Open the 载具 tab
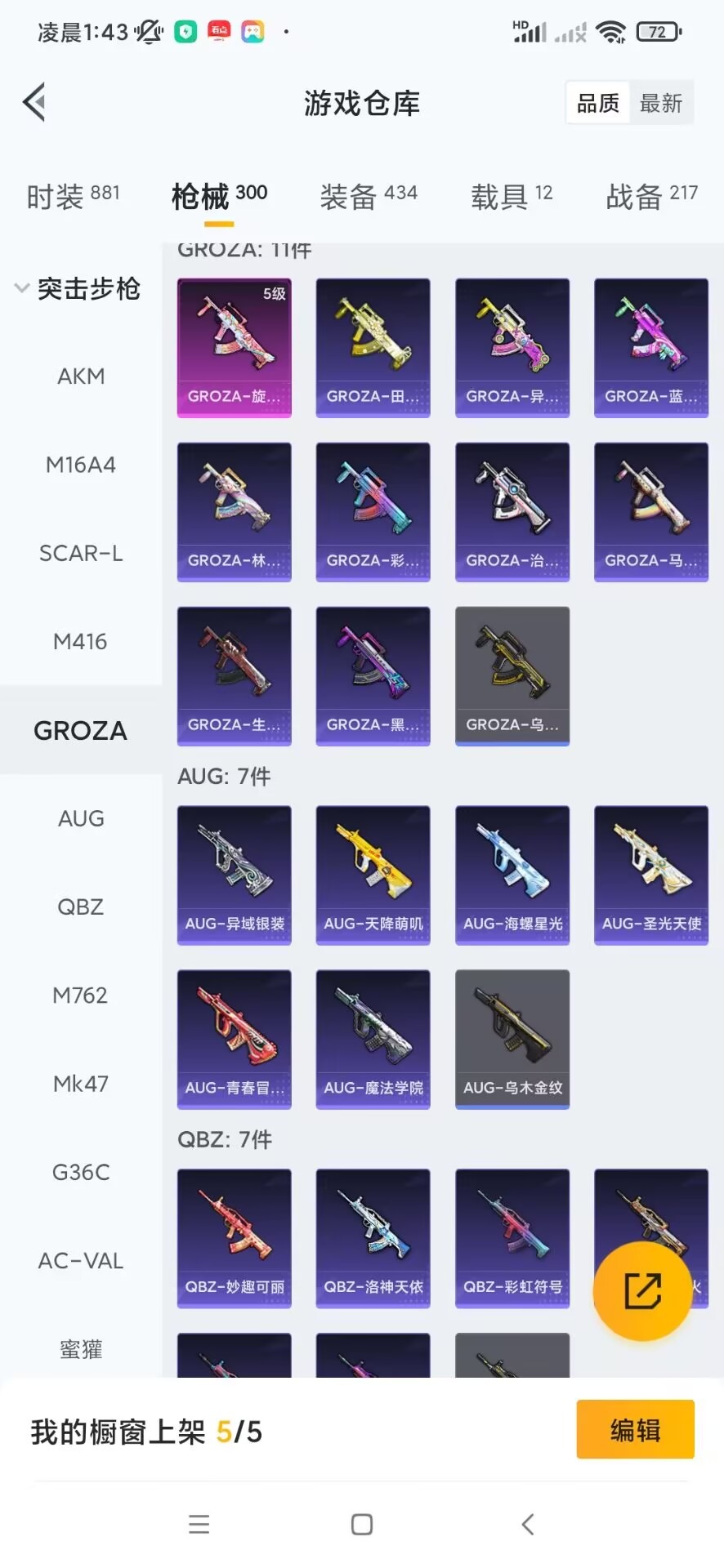The image size is (724, 1568). 512,196
